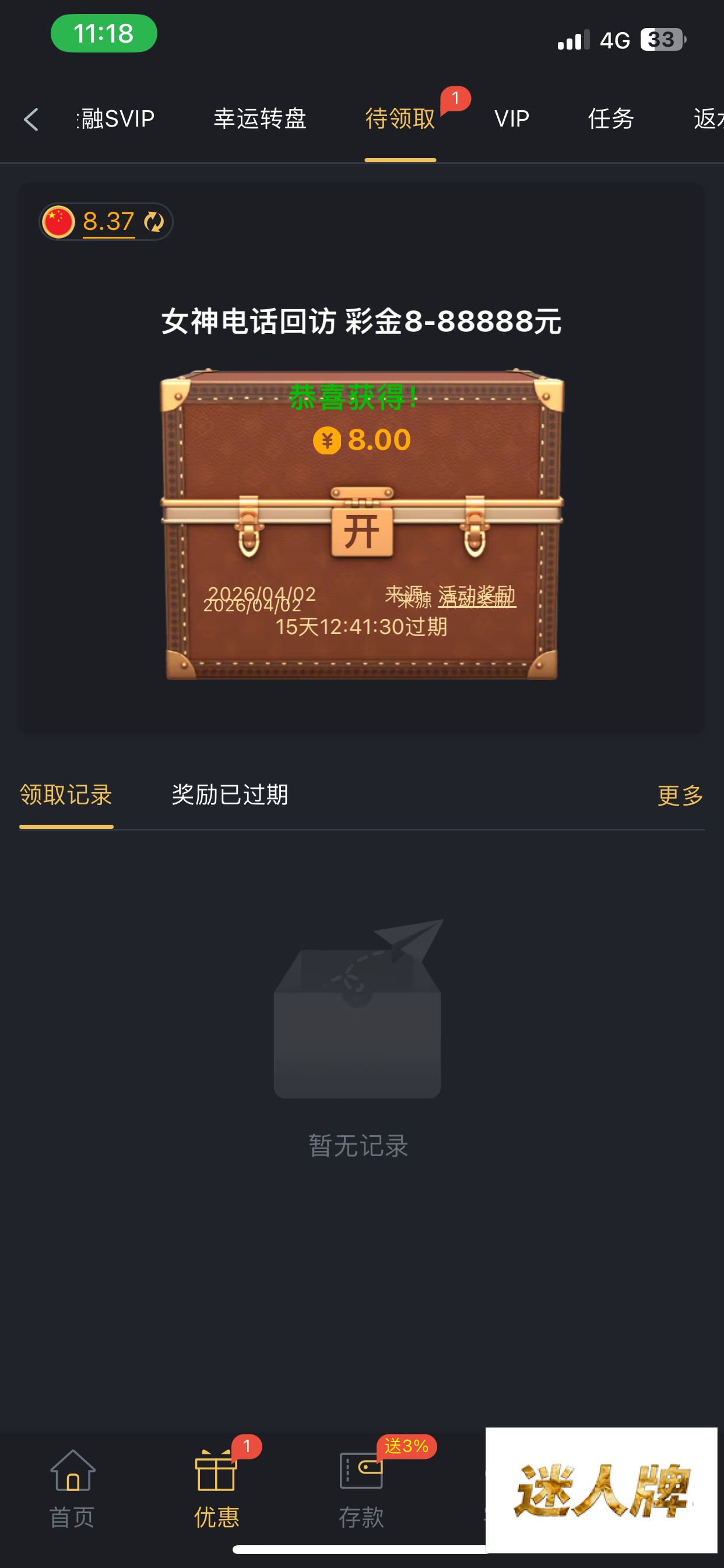Go back using the top-left arrow
The height and width of the screenshot is (1568, 724).
pos(31,120)
